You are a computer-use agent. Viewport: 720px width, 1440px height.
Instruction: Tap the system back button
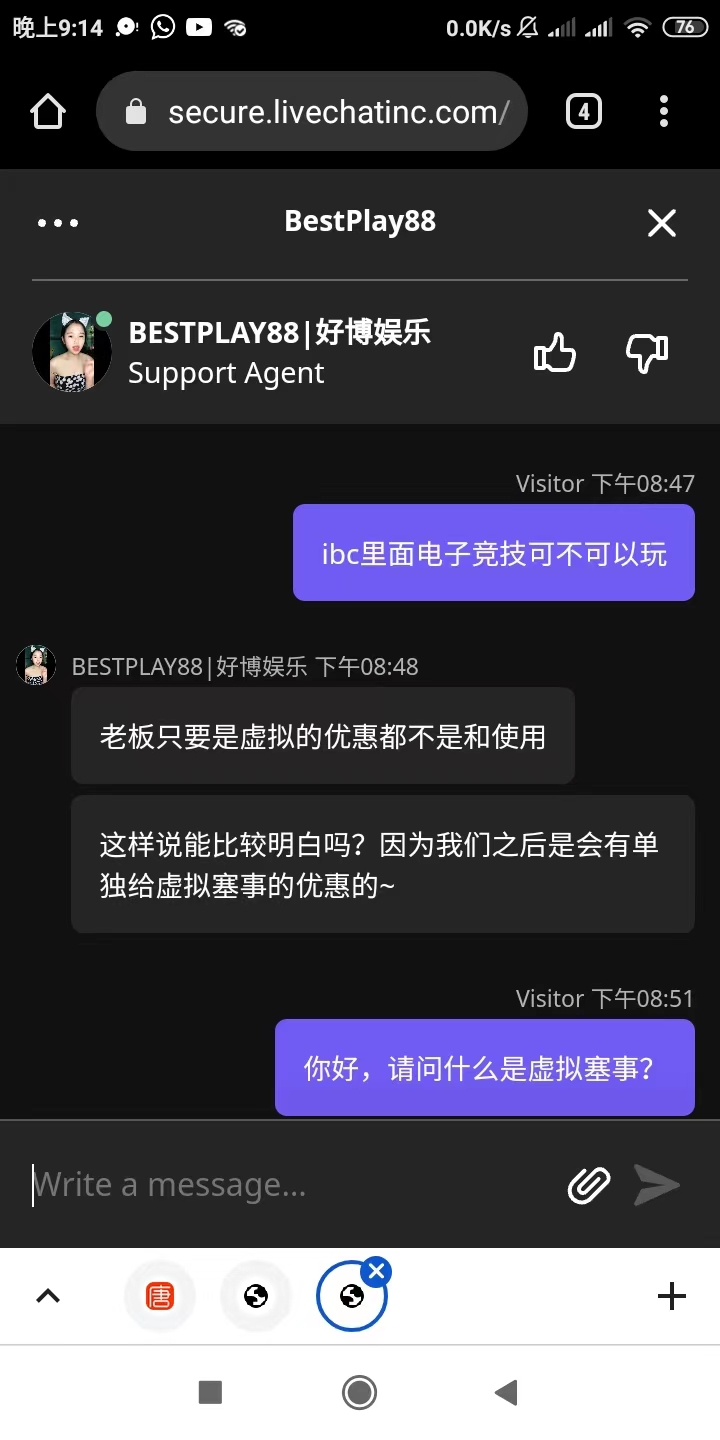pyautogui.click(x=507, y=1392)
